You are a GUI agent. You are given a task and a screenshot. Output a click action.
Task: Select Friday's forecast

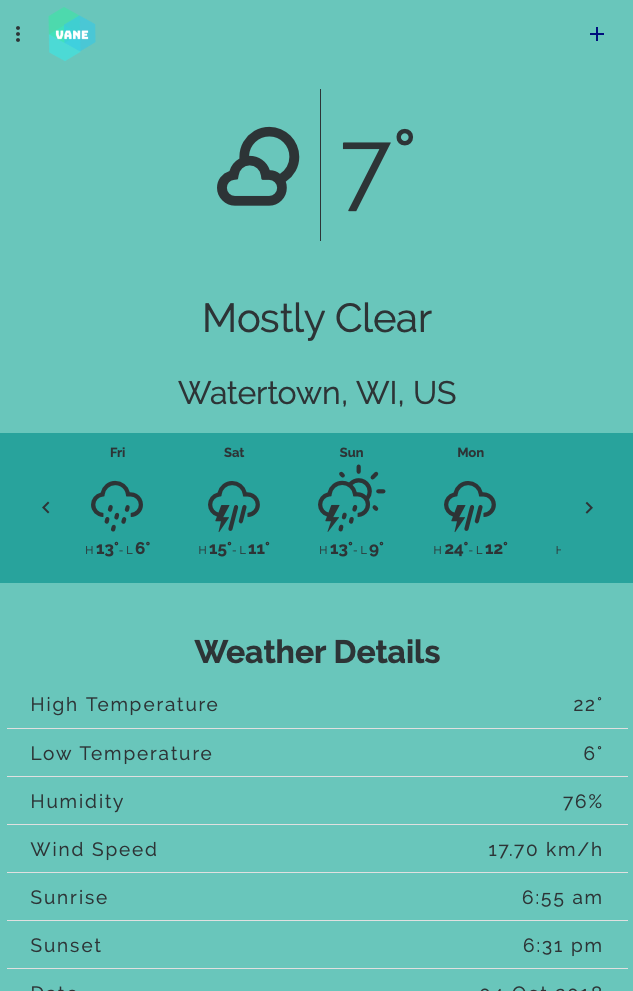point(117,503)
